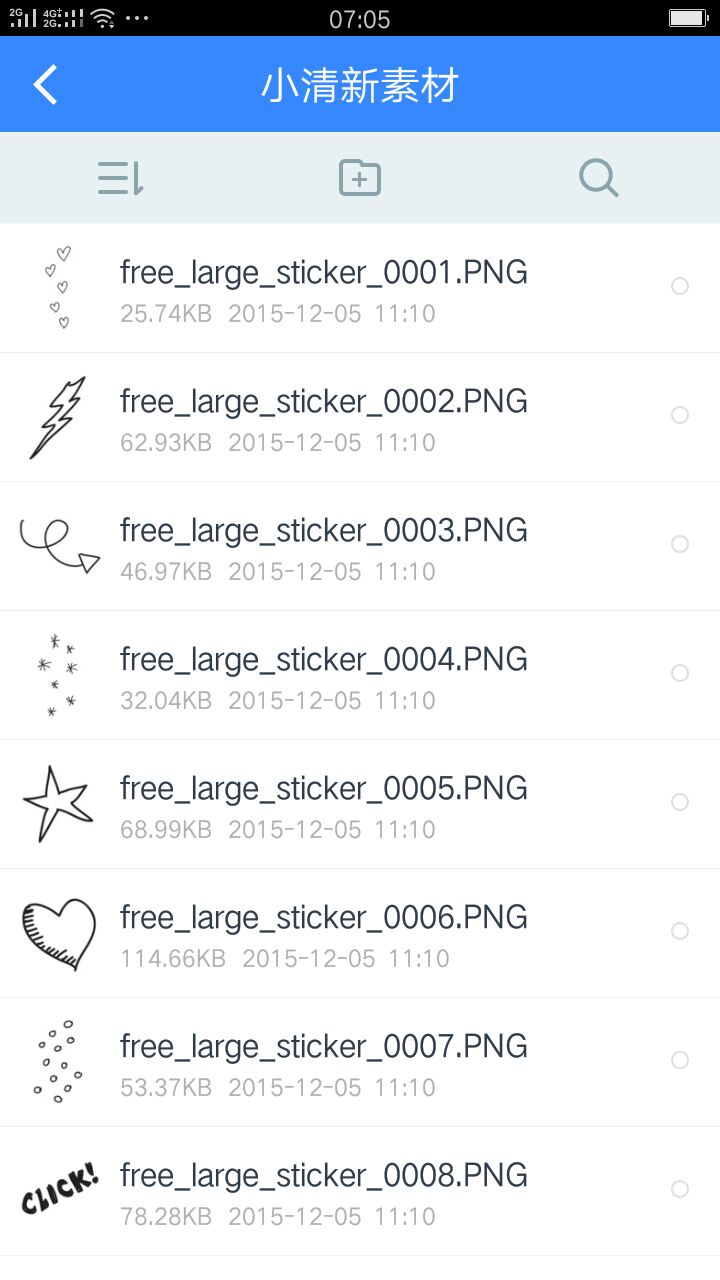Screen dimensions: 720x1280
Task: Create a new folder
Action: point(360,178)
